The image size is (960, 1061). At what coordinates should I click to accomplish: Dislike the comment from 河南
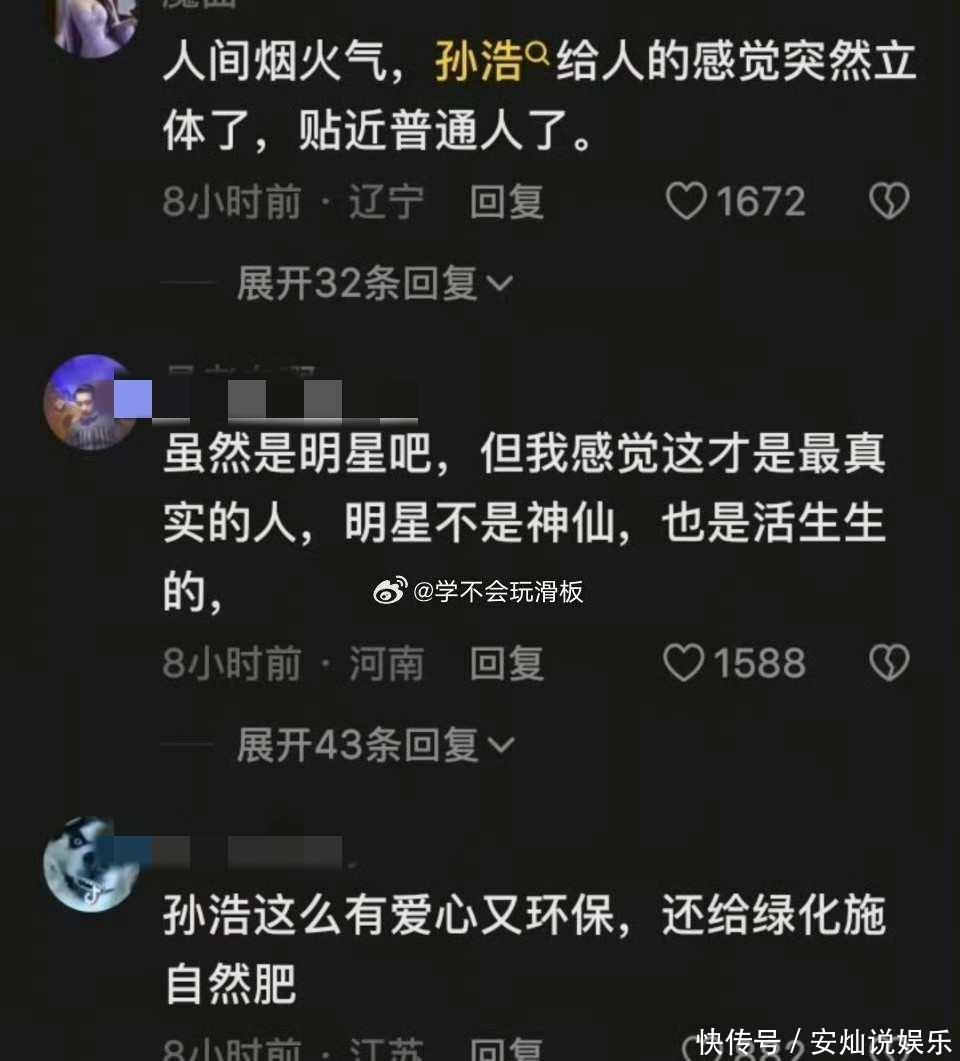pos(888,663)
